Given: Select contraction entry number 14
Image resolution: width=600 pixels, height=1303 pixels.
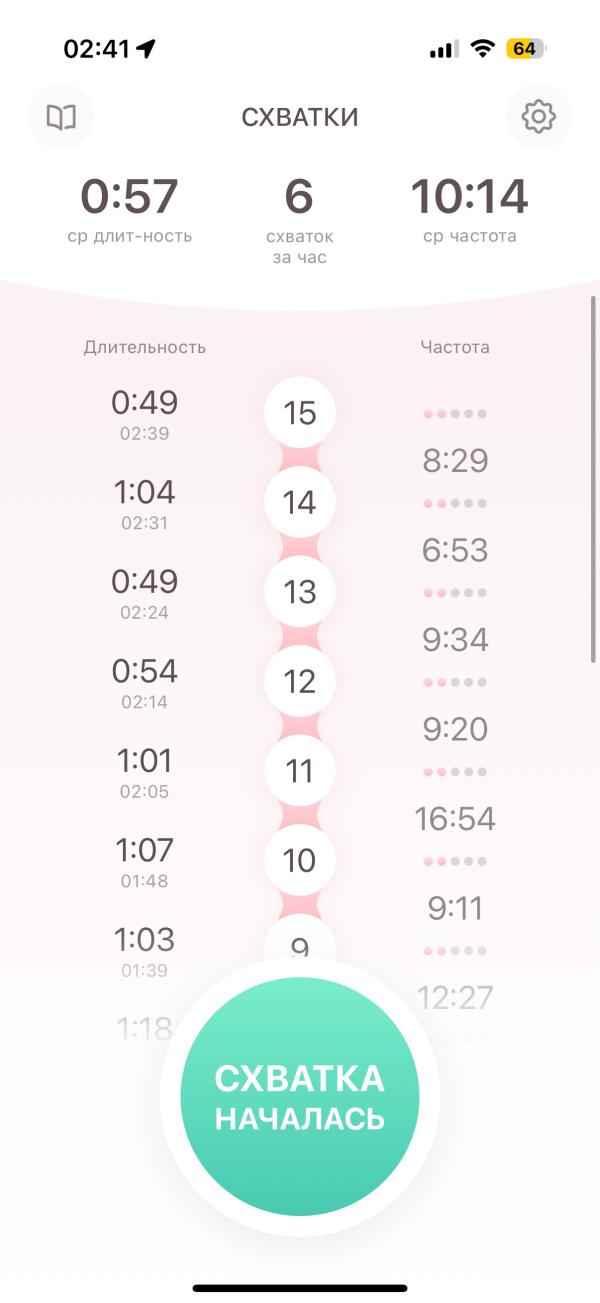Looking at the screenshot, I should (x=300, y=502).
